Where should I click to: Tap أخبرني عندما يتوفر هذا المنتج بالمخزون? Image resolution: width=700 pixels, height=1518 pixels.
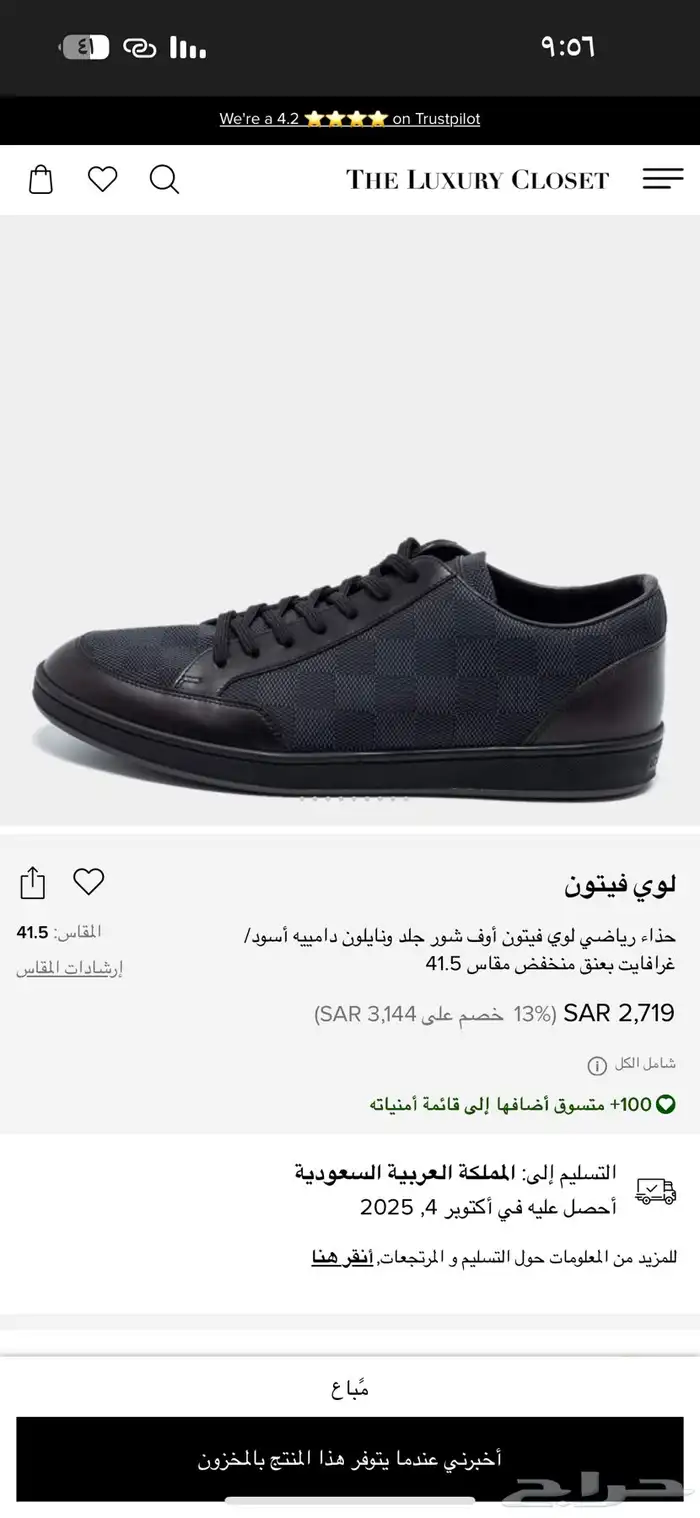click(350, 1459)
